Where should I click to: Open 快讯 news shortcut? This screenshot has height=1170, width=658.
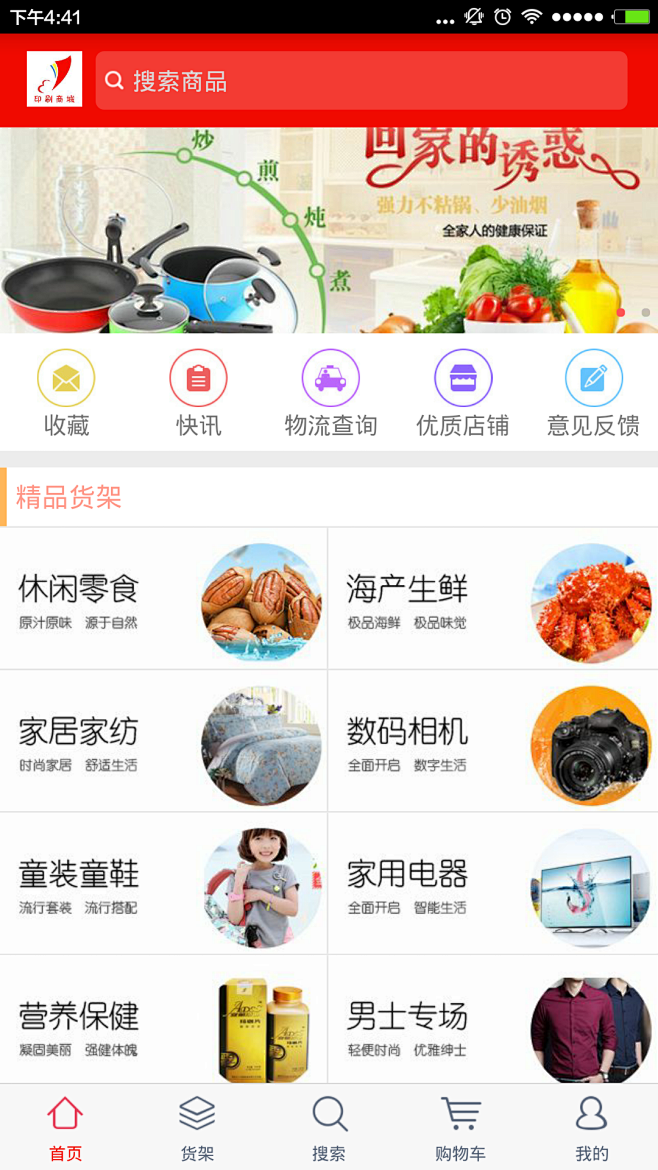[198, 393]
